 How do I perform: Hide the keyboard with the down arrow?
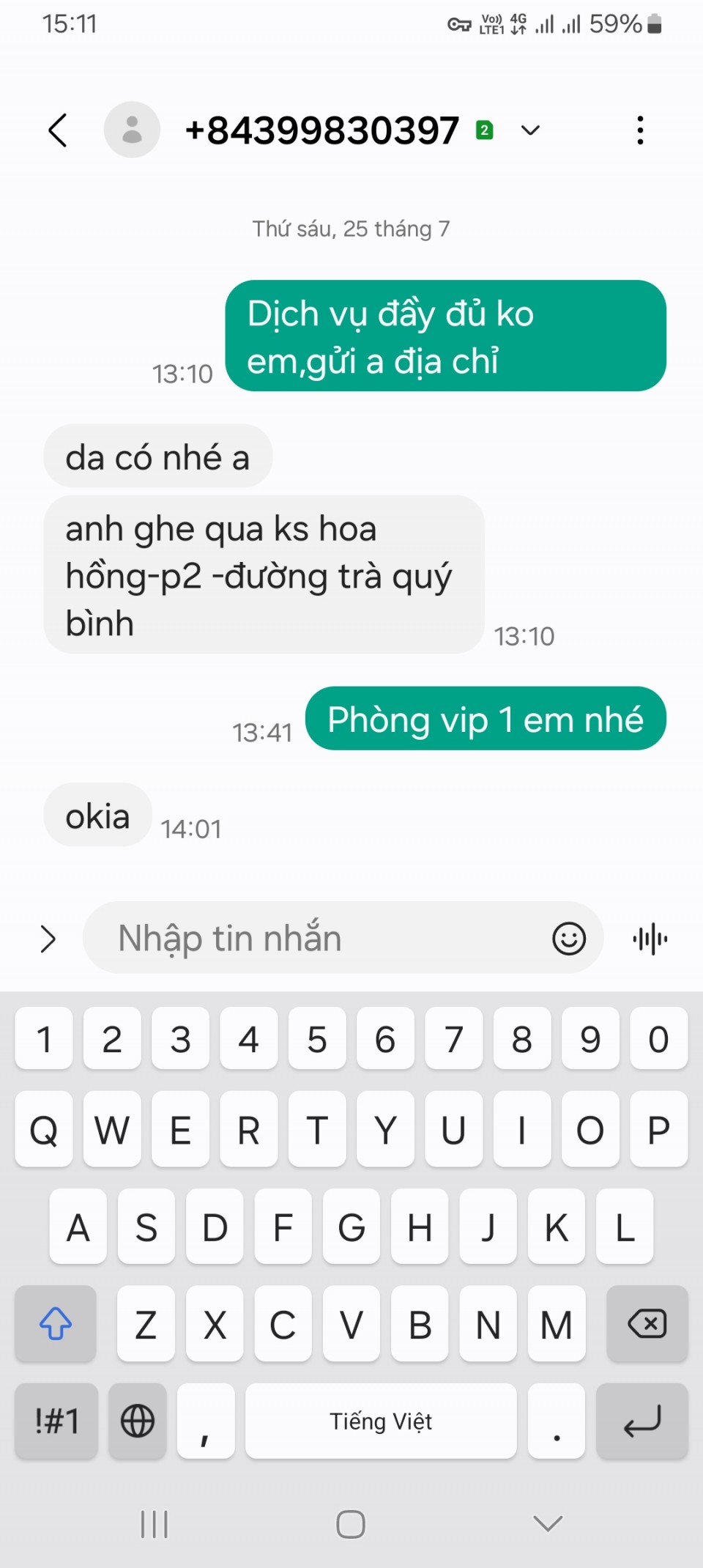point(548,1524)
